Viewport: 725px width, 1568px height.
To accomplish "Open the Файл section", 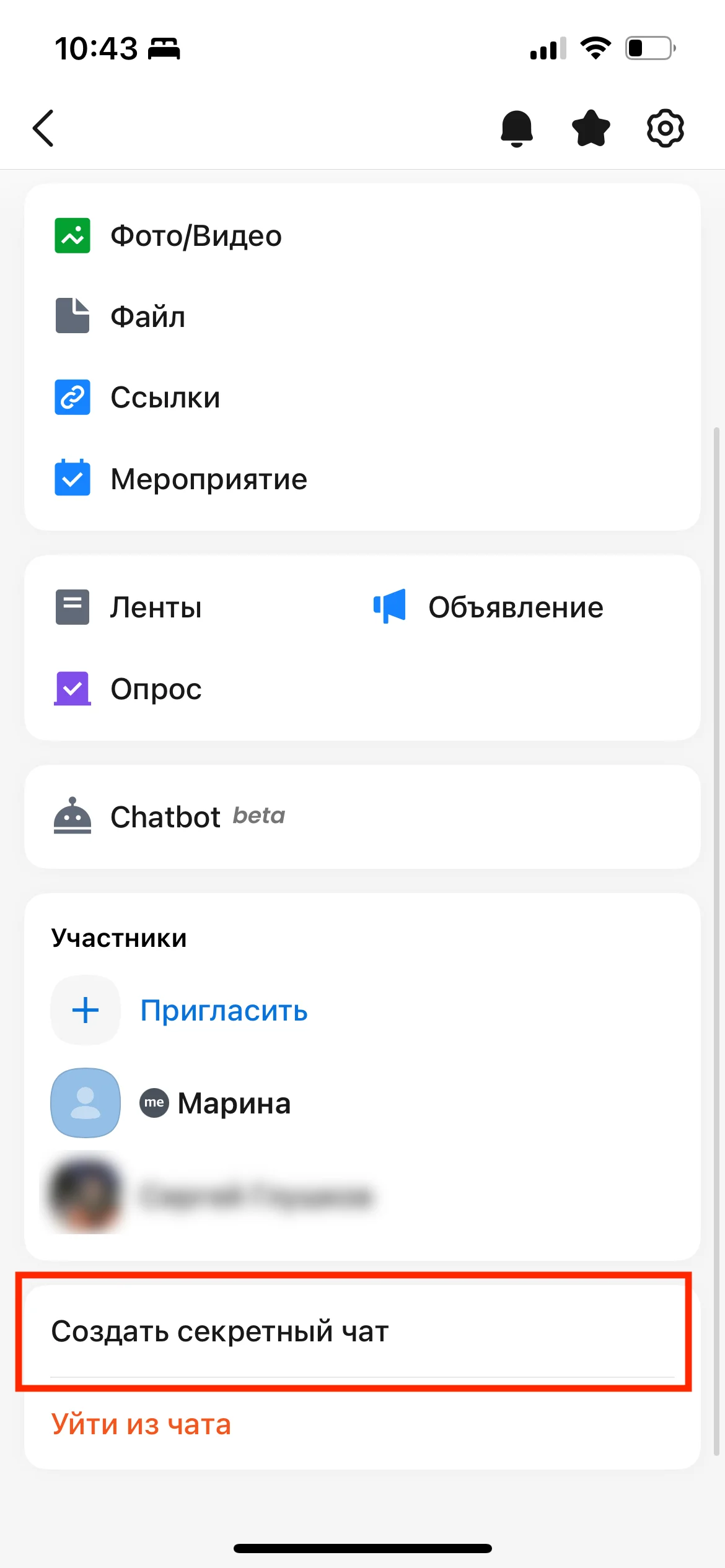I will point(147,316).
